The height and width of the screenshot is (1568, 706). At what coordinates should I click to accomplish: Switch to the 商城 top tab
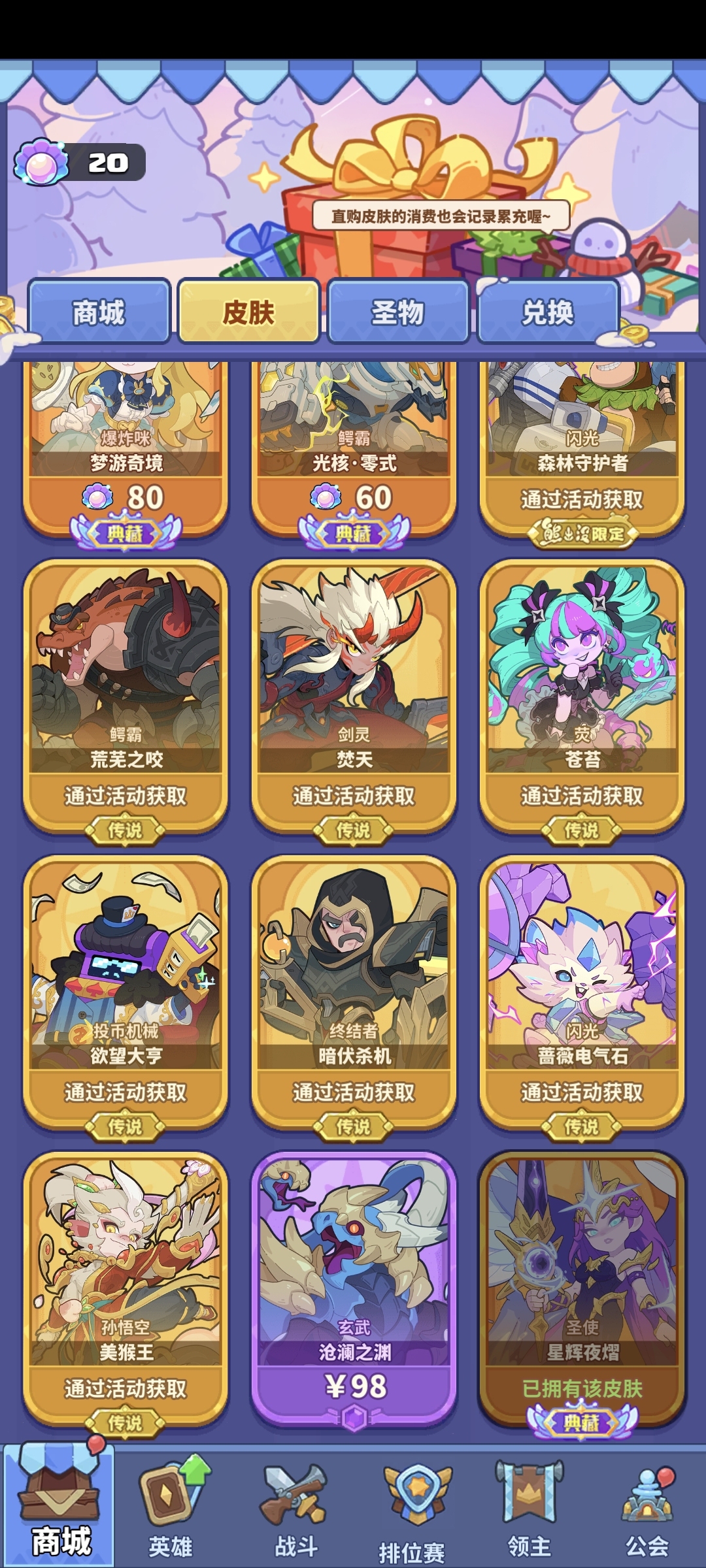click(x=99, y=312)
